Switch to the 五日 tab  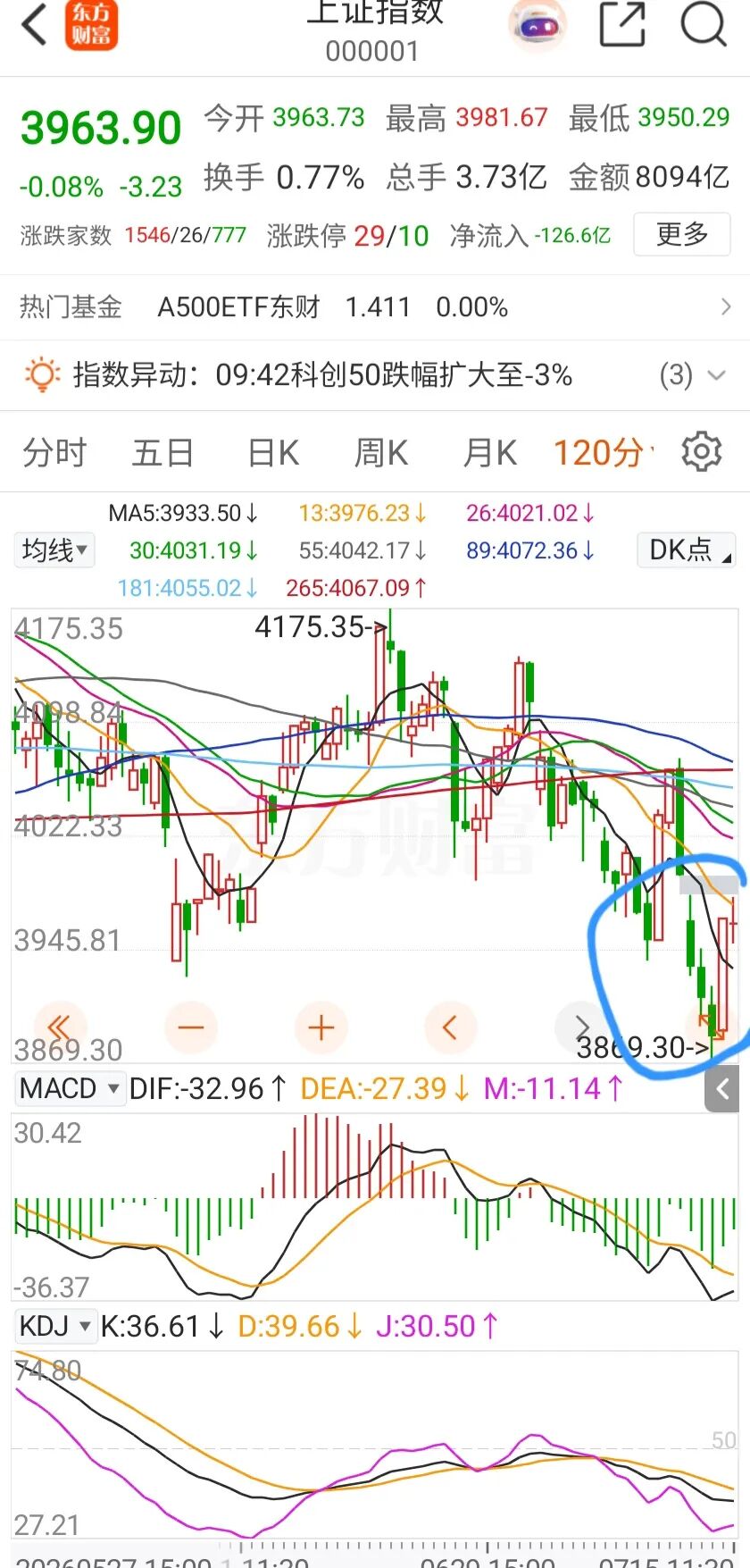162,453
